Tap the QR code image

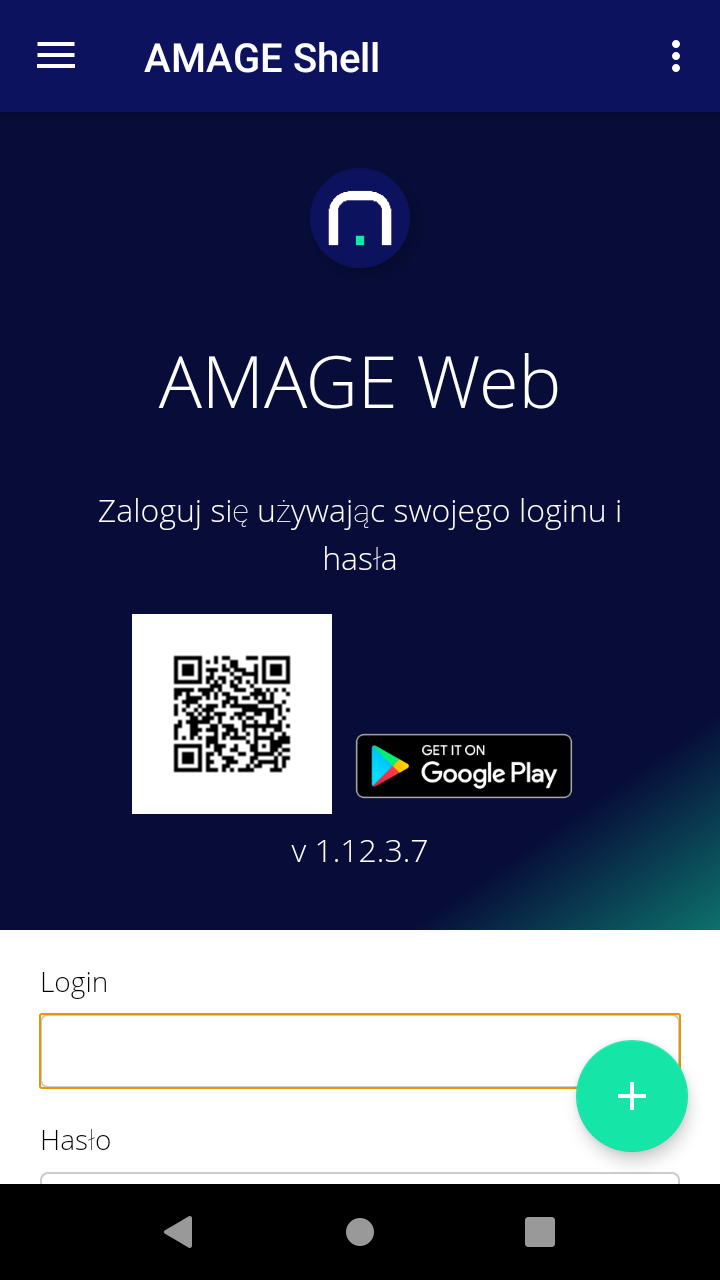click(x=231, y=713)
